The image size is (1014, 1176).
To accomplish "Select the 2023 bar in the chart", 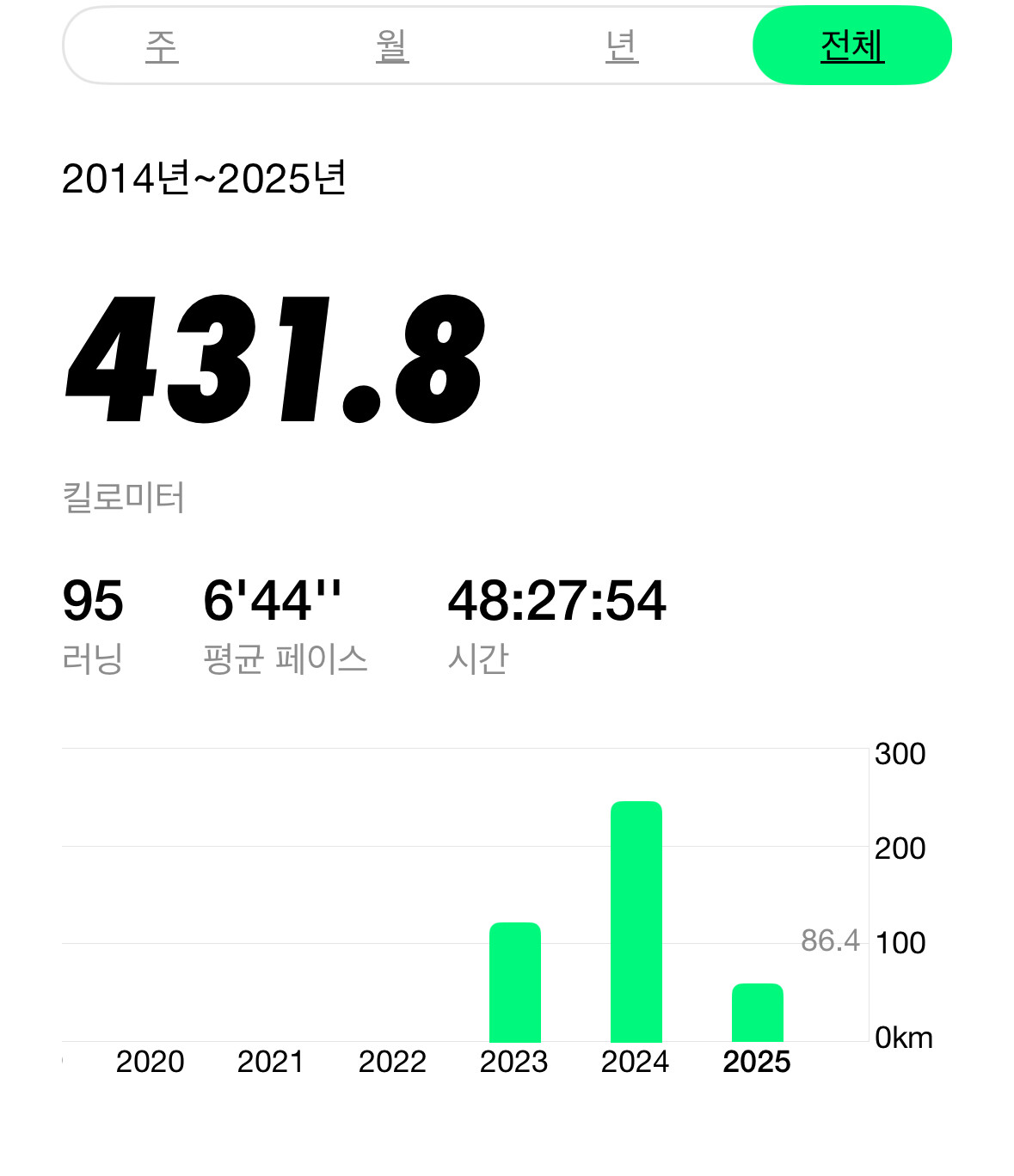I will point(515,982).
